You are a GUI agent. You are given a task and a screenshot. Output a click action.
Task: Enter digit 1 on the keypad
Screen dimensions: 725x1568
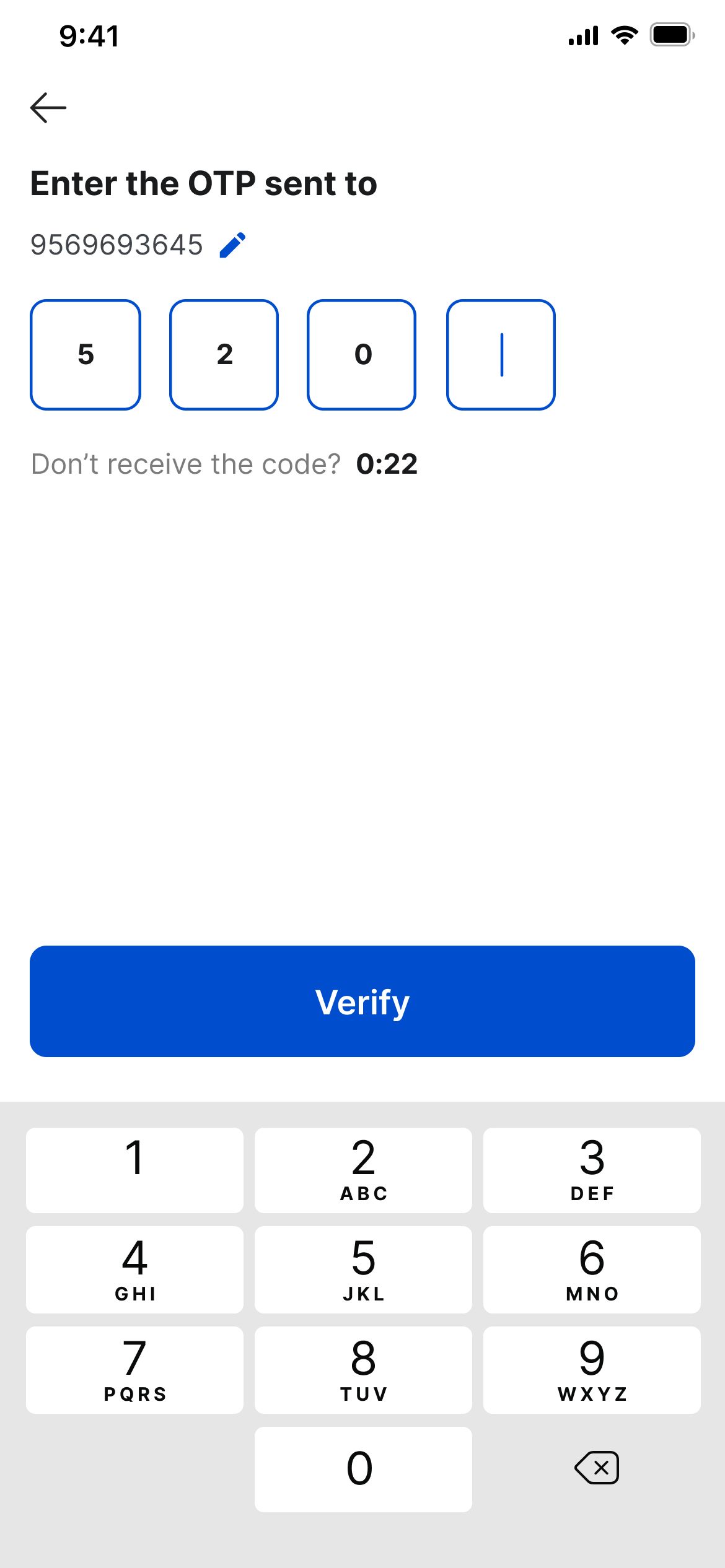point(134,1170)
